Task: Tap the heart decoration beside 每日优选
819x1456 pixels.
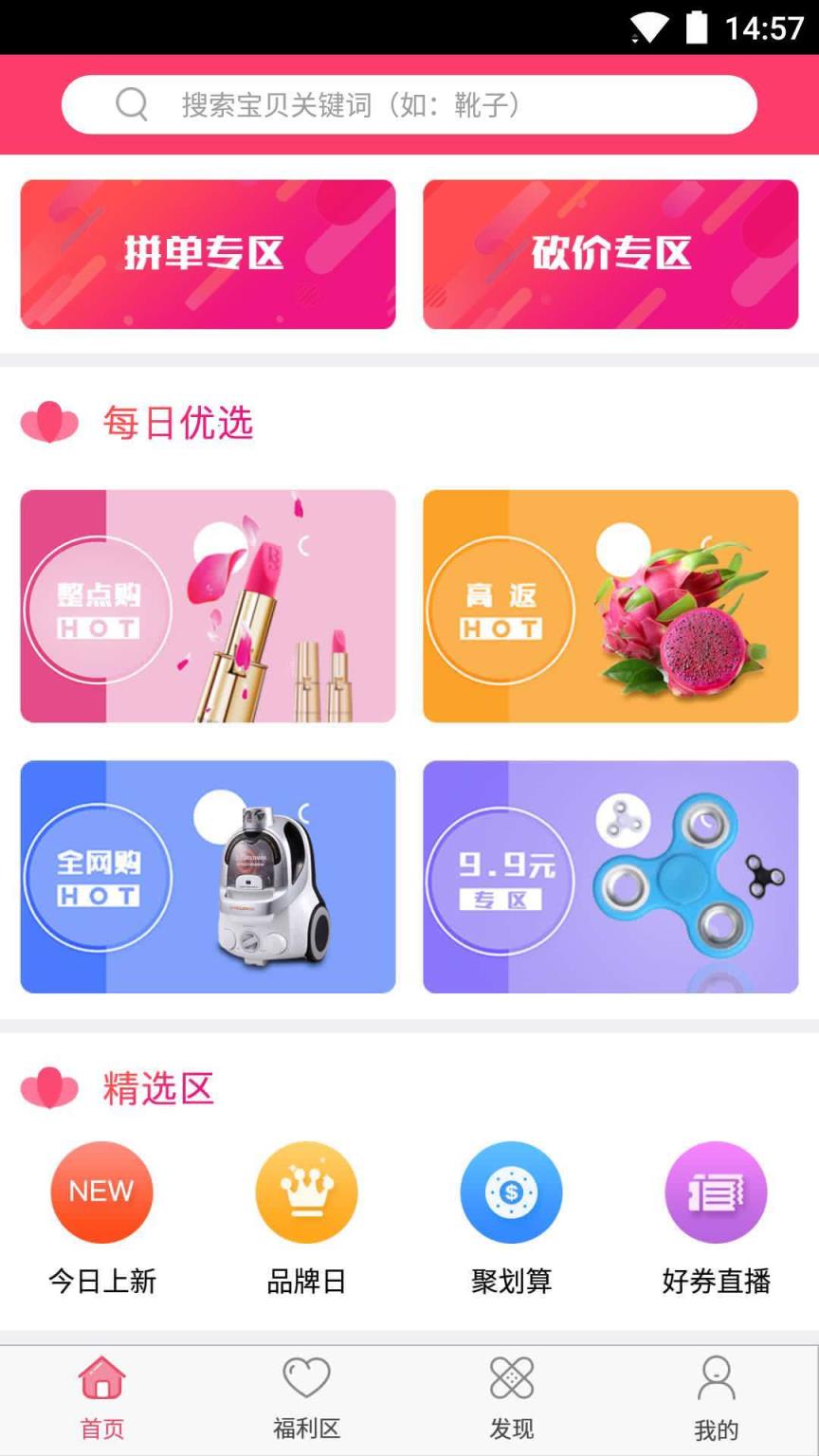Action: tap(51, 424)
